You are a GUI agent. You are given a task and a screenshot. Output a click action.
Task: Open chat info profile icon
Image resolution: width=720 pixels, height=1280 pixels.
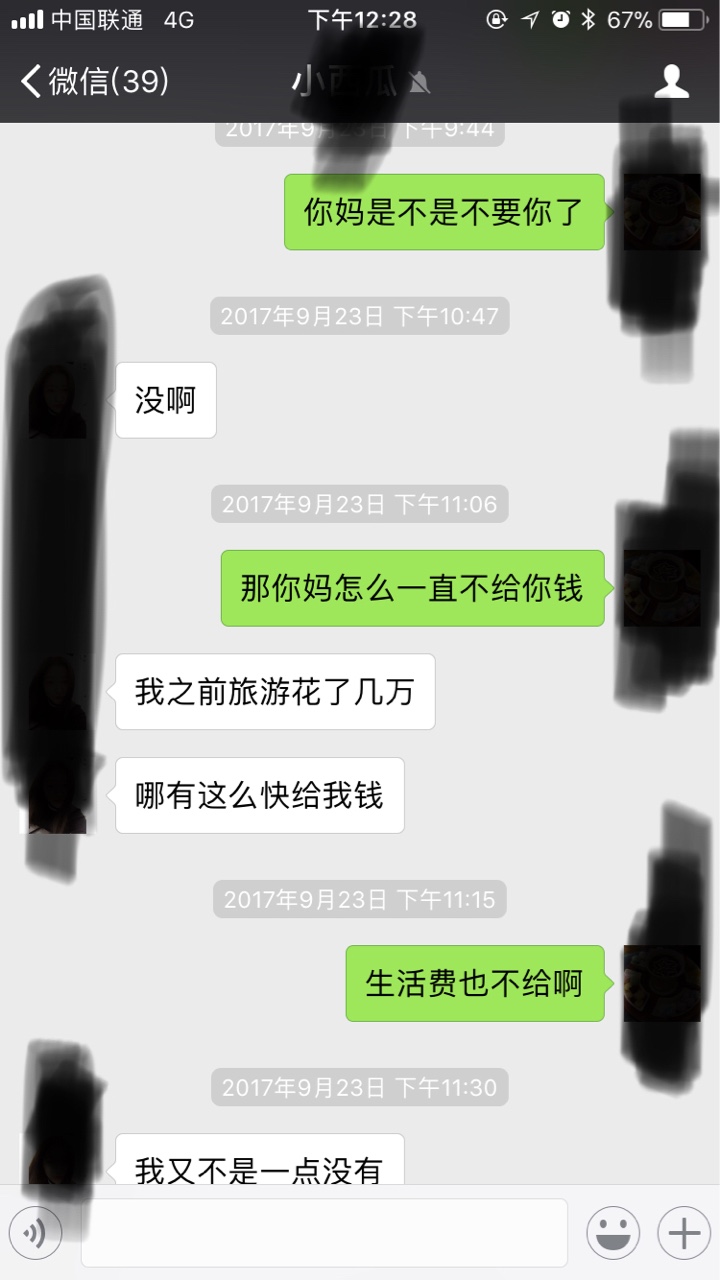671,81
